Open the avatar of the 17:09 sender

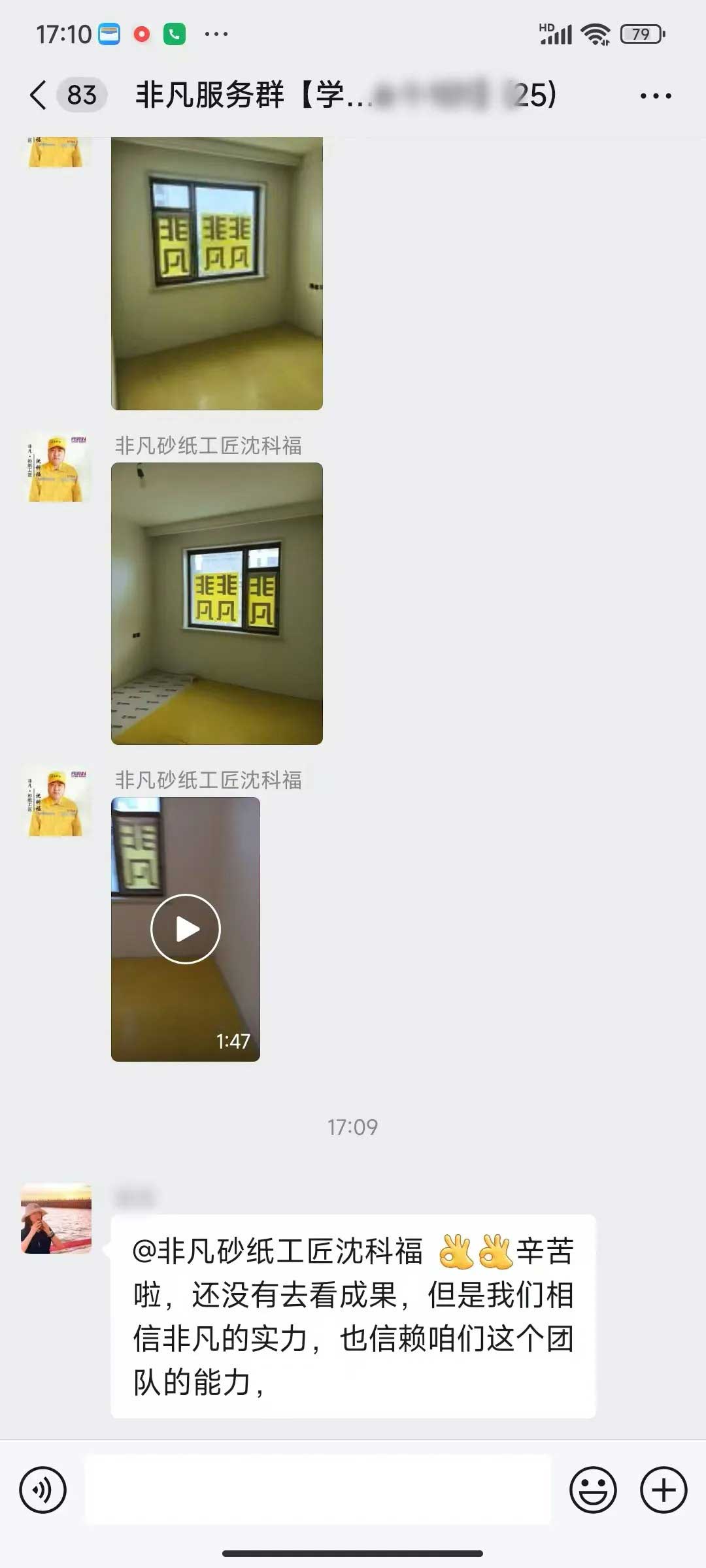point(56,1218)
